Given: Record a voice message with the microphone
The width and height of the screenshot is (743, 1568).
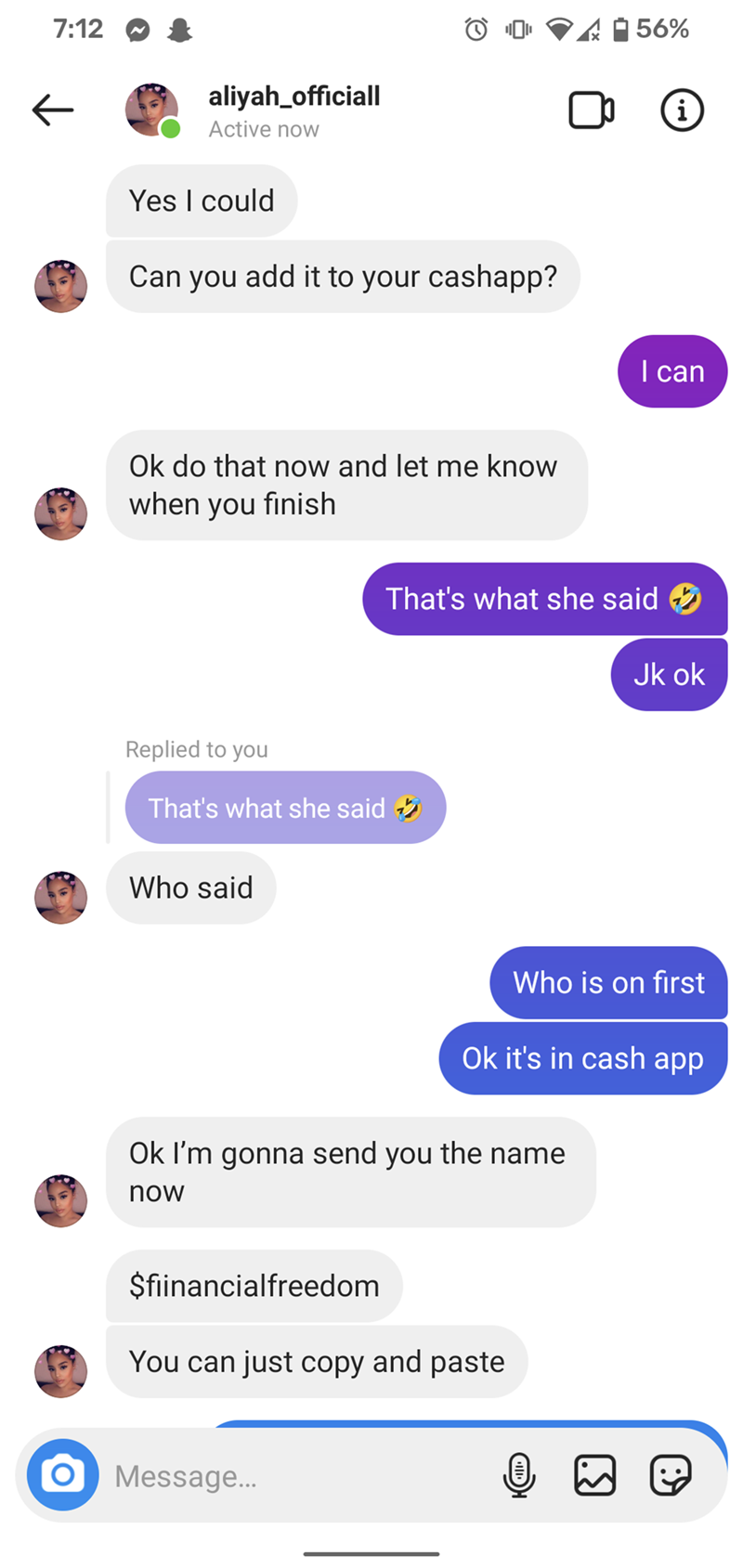Looking at the screenshot, I should (519, 1474).
